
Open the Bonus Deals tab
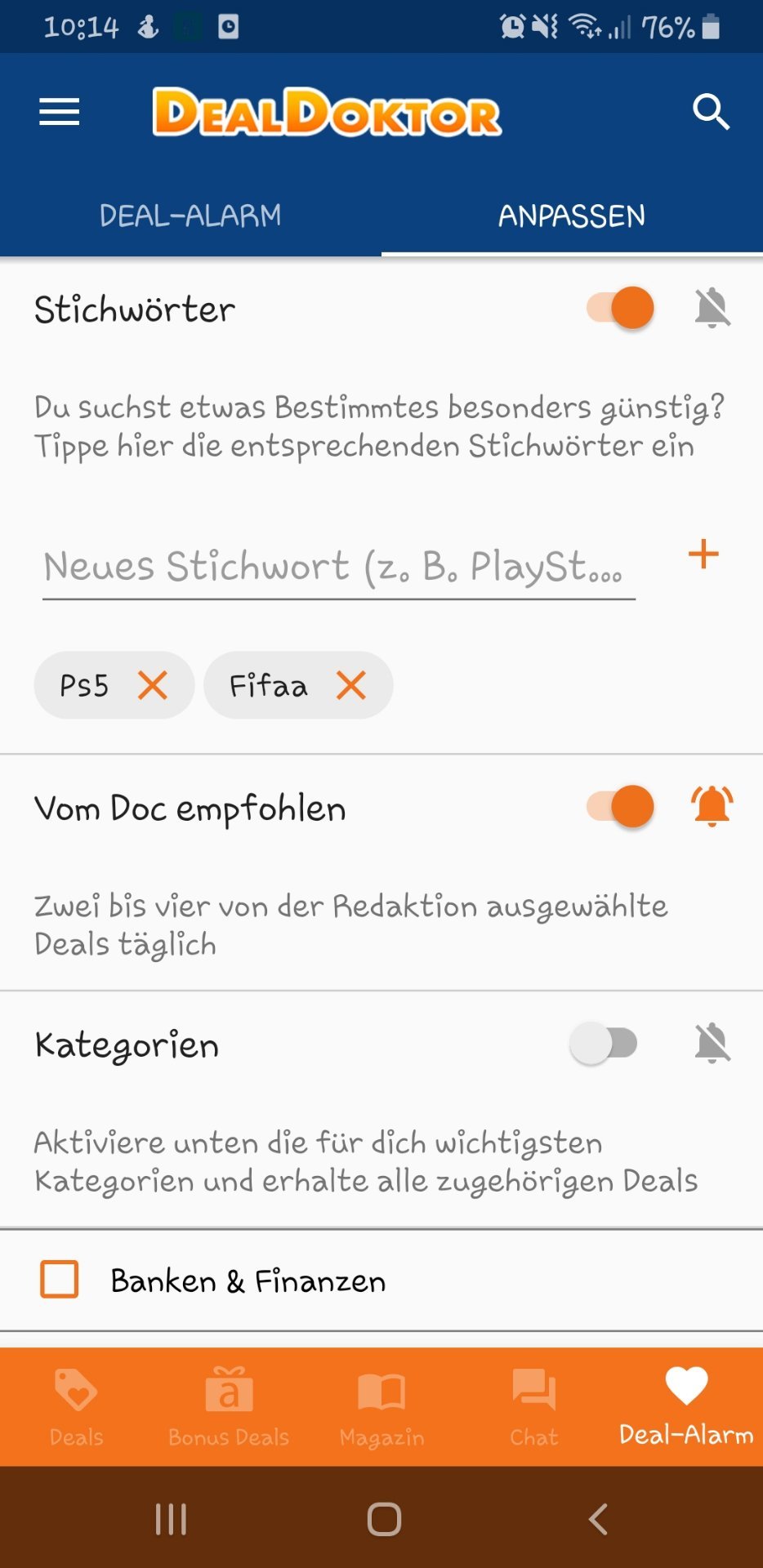pyautogui.click(x=229, y=1407)
